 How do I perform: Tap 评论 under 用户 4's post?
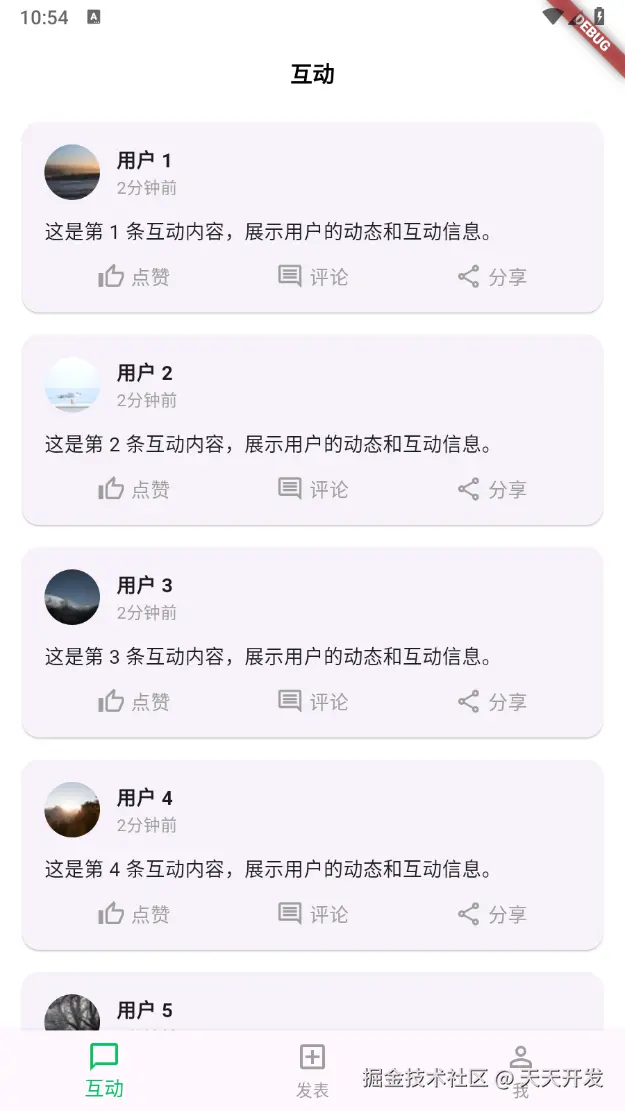(x=313, y=914)
